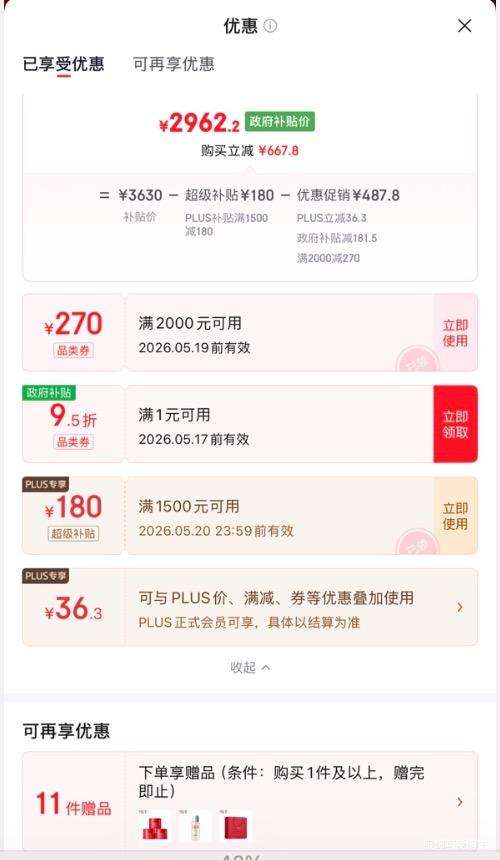This screenshot has width=500, height=860.
Task: Collapse the coupon list with 收起
Action: pos(250,667)
